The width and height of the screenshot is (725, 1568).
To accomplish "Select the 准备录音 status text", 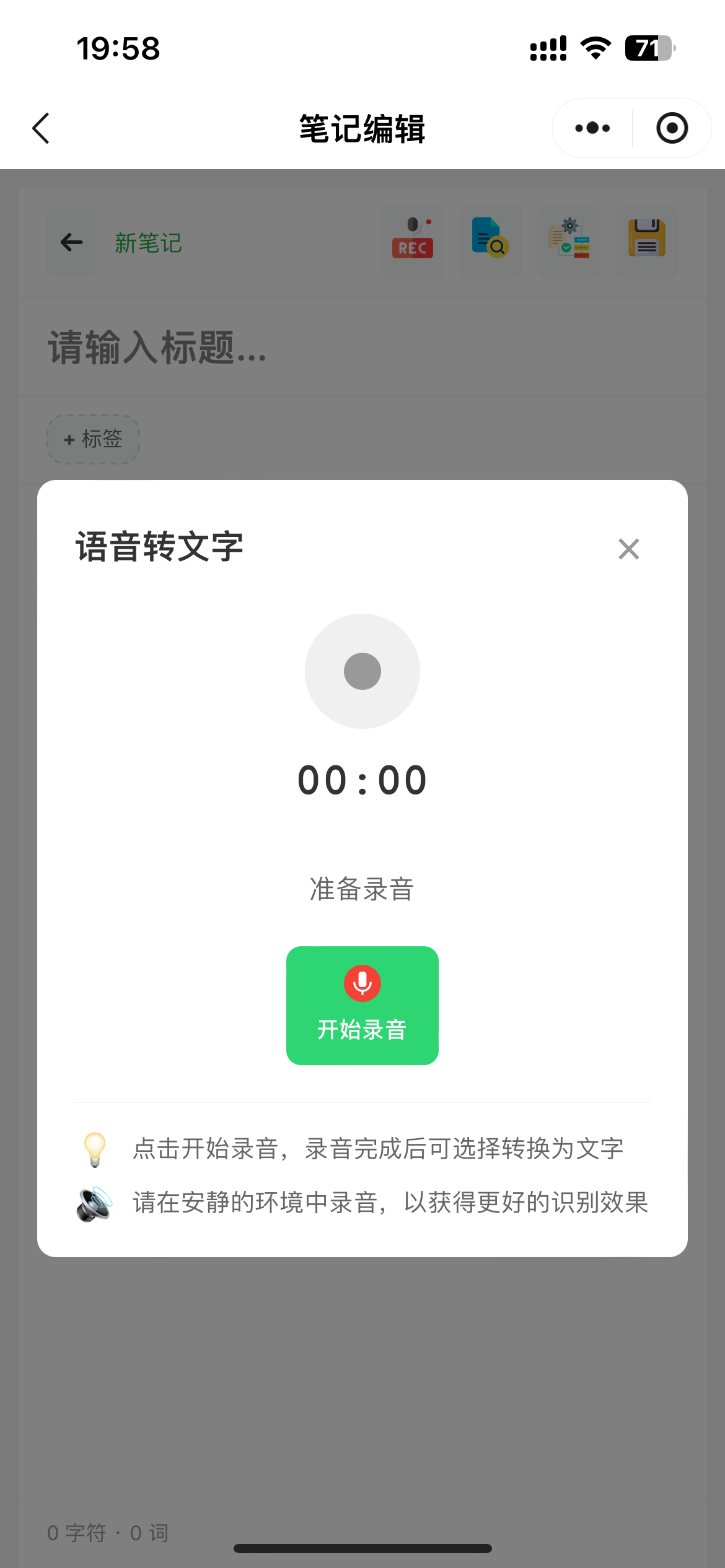I will [x=362, y=889].
